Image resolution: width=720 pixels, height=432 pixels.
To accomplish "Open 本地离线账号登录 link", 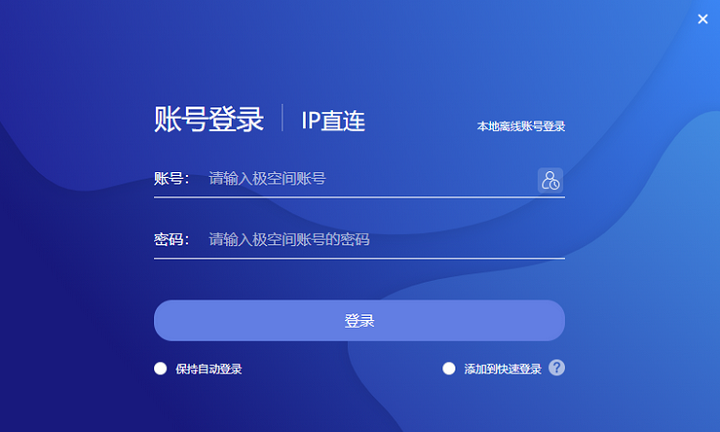I will pyautogui.click(x=520, y=126).
